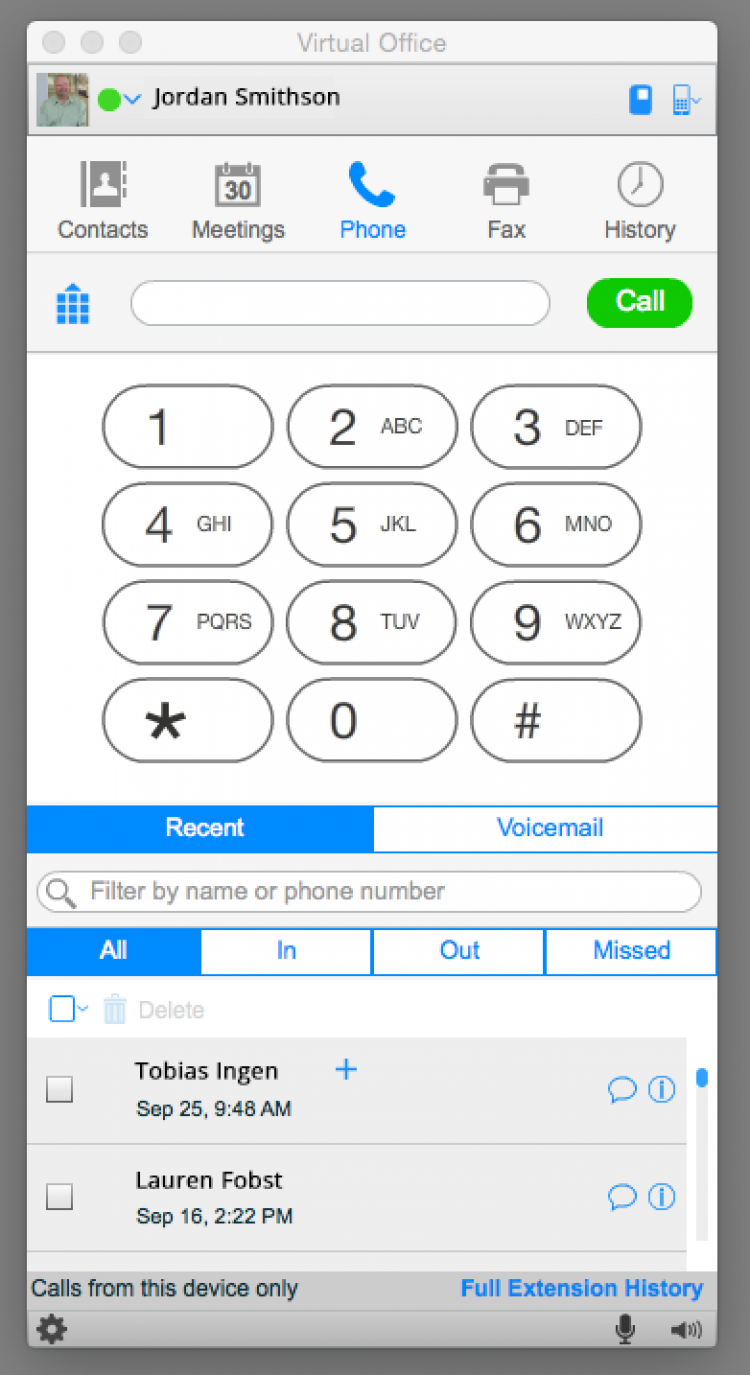
Task: Go to the History section
Action: coord(639,202)
